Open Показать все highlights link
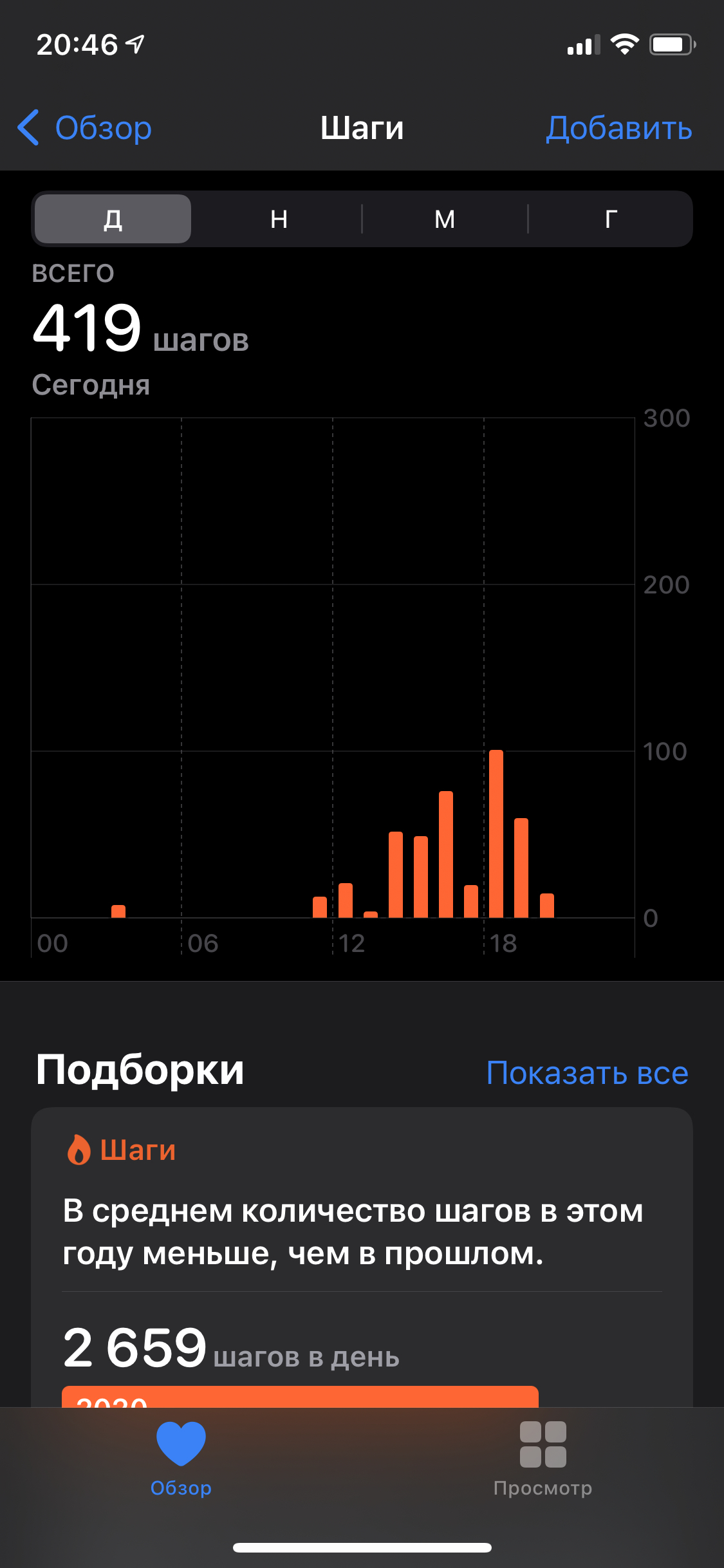Image resolution: width=724 pixels, height=1568 pixels. click(x=587, y=1073)
